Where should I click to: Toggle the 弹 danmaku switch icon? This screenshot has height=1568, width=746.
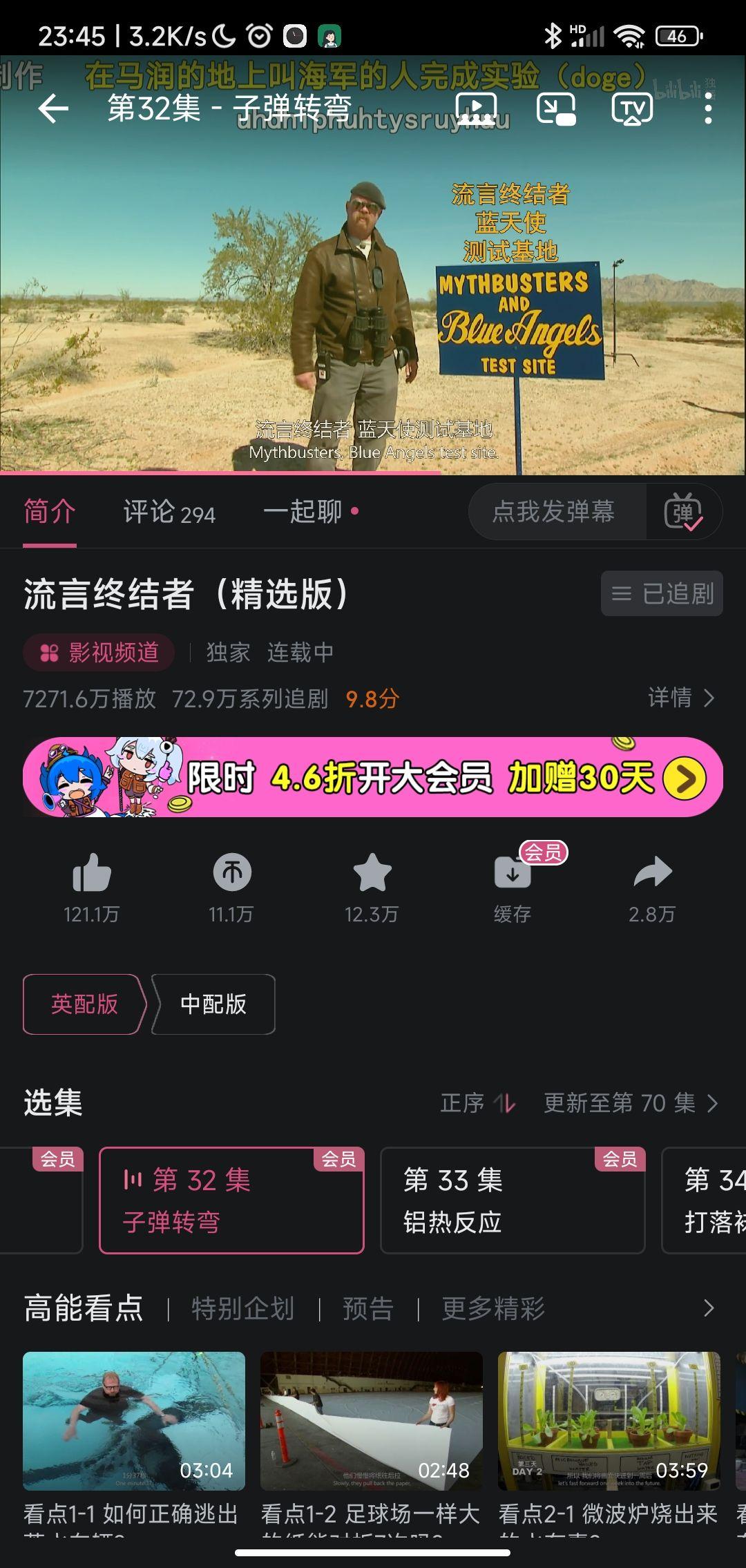[683, 512]
